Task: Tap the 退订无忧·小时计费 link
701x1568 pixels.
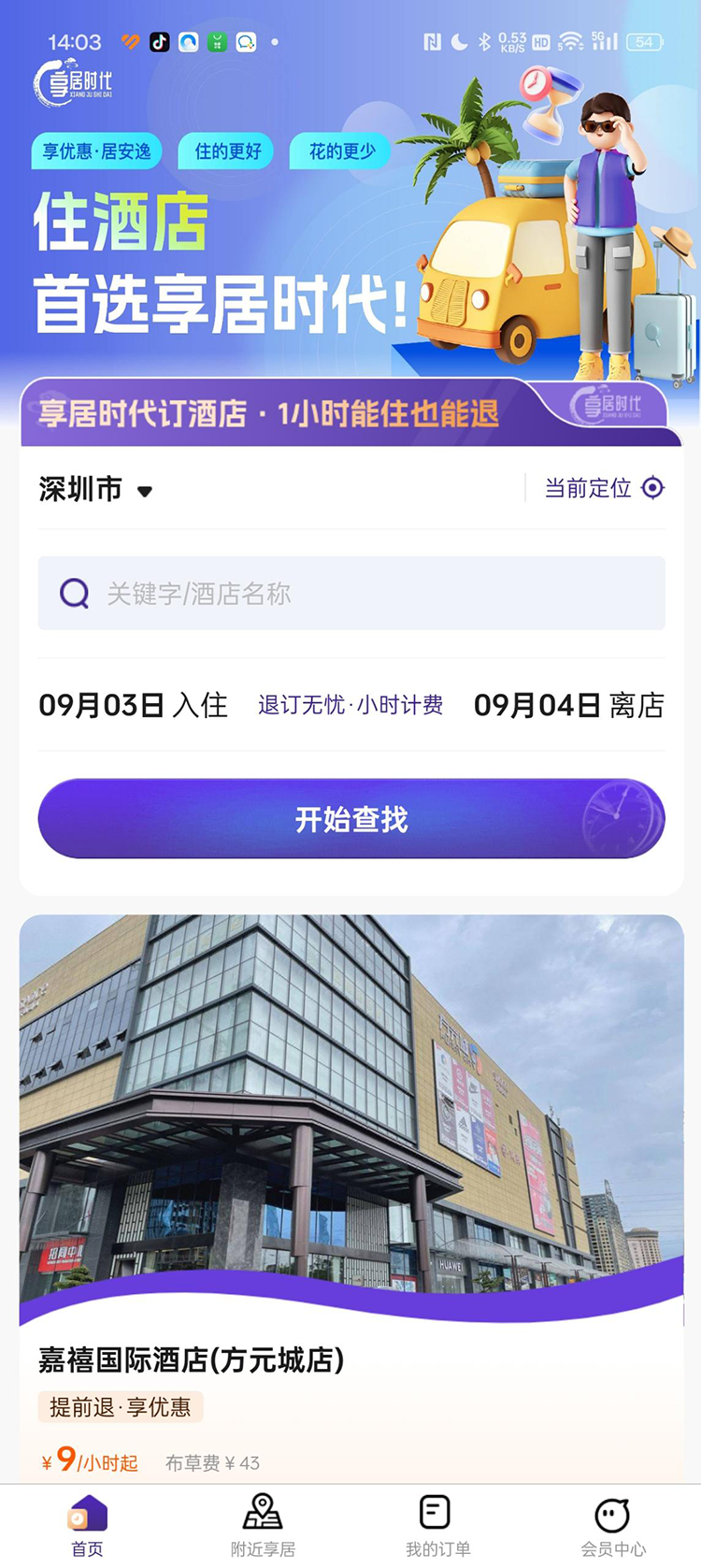Action: pos(350,705)
